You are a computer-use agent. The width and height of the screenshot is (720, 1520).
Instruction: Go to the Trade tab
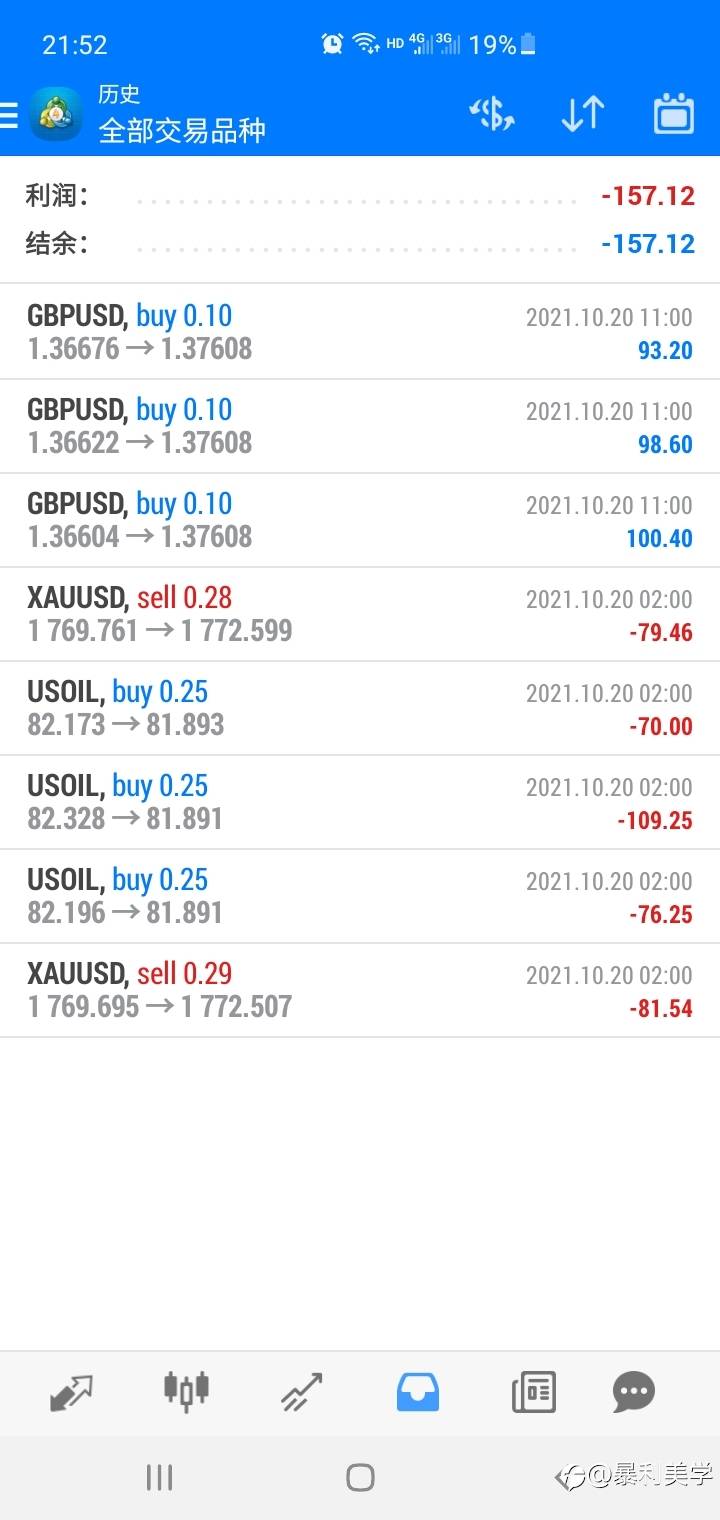[x=301, y=1392]
